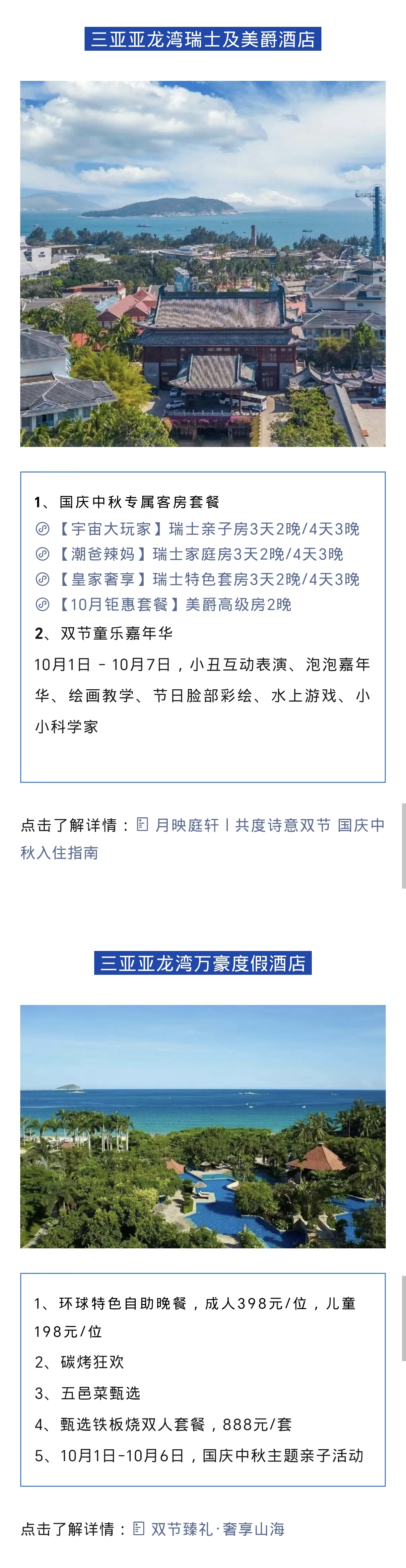Open the 10月钜惠套餐 美爵高级房 link
This screenshot has height=1568, width=406.
174,604
